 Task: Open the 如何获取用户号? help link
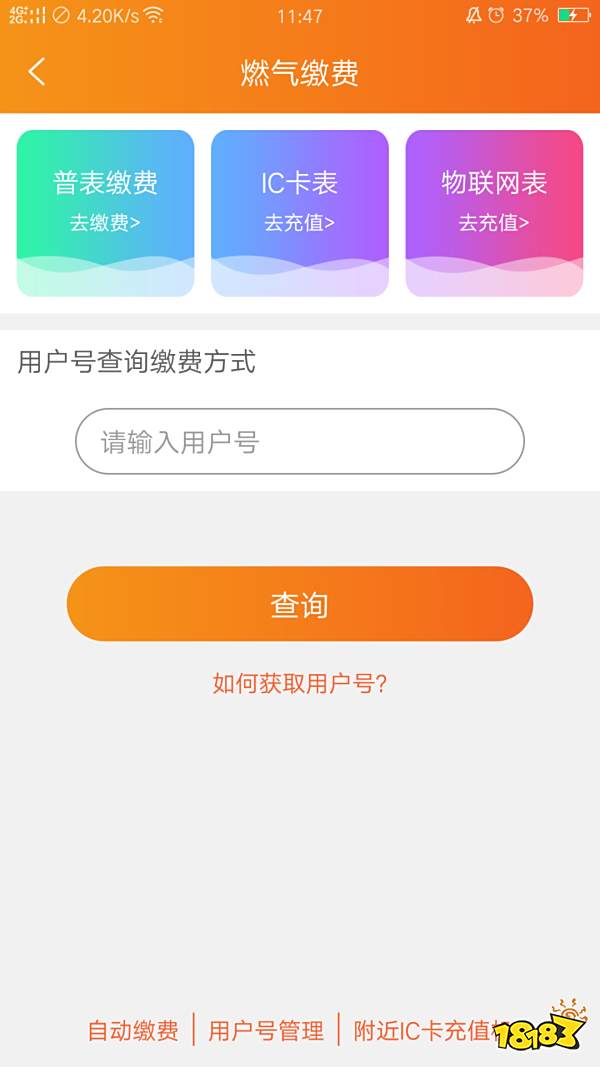click(x=300, y=684)
